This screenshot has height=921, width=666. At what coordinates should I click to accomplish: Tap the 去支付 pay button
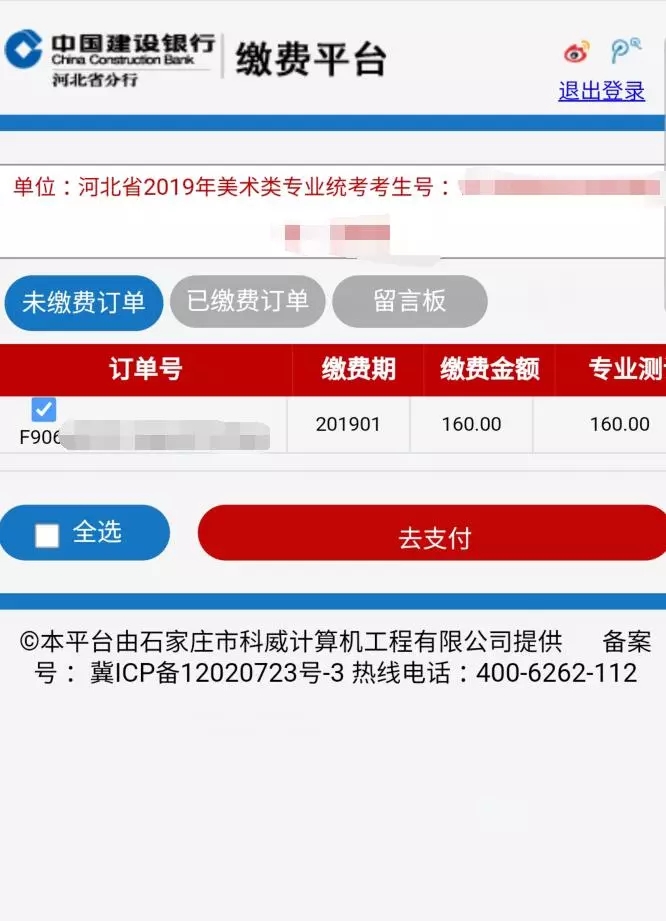point(433,537)
